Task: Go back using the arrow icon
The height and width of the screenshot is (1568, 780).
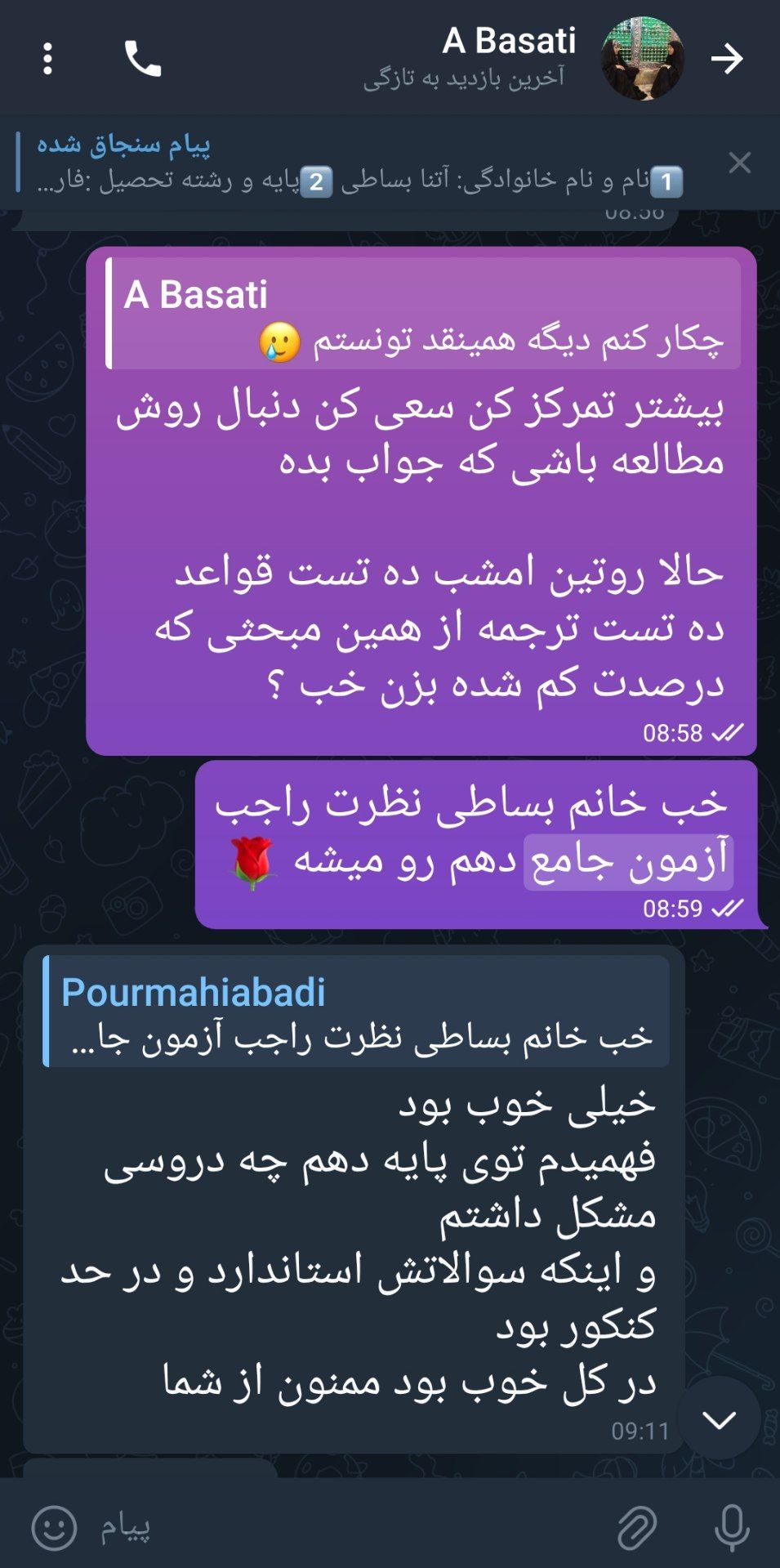Action: point(726,59)
